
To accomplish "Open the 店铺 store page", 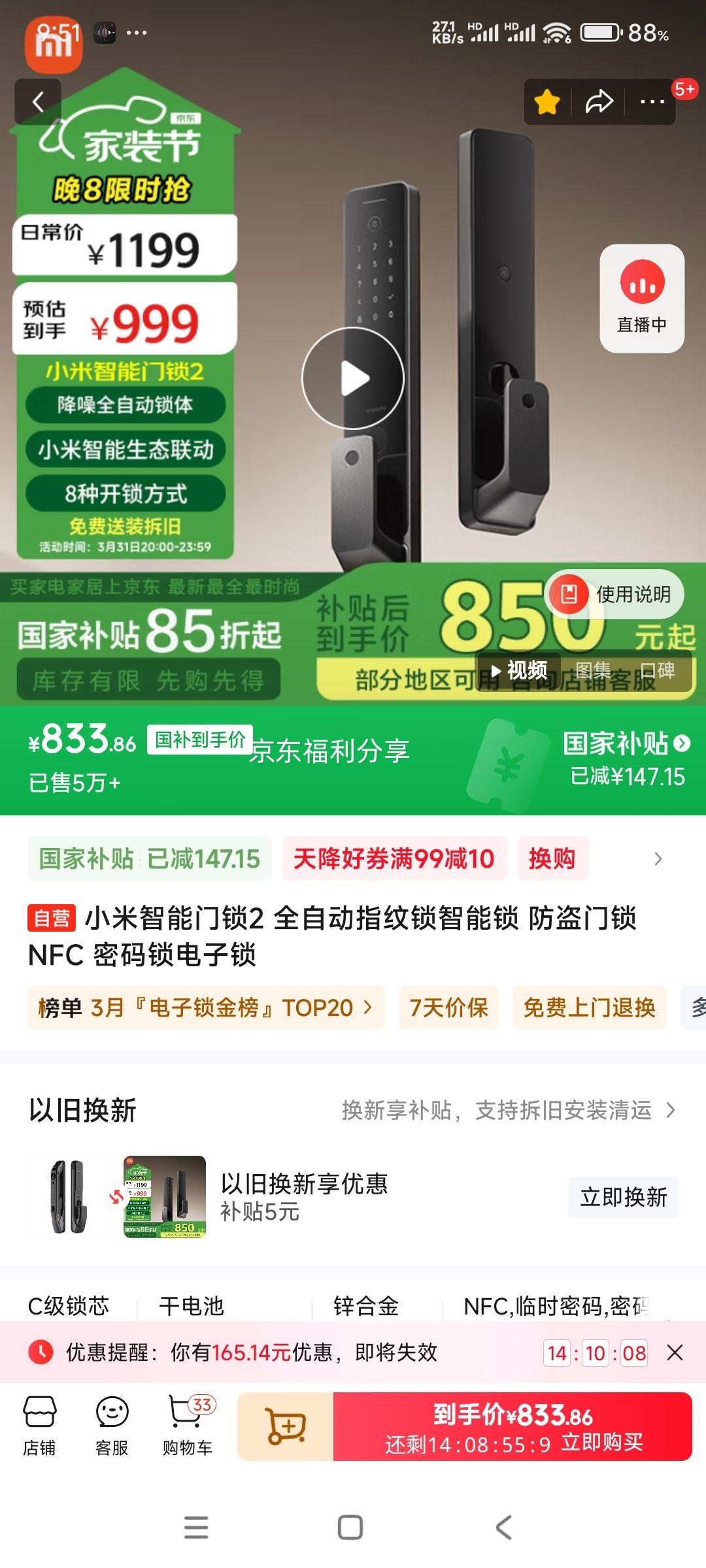I will click(39, 1426).
